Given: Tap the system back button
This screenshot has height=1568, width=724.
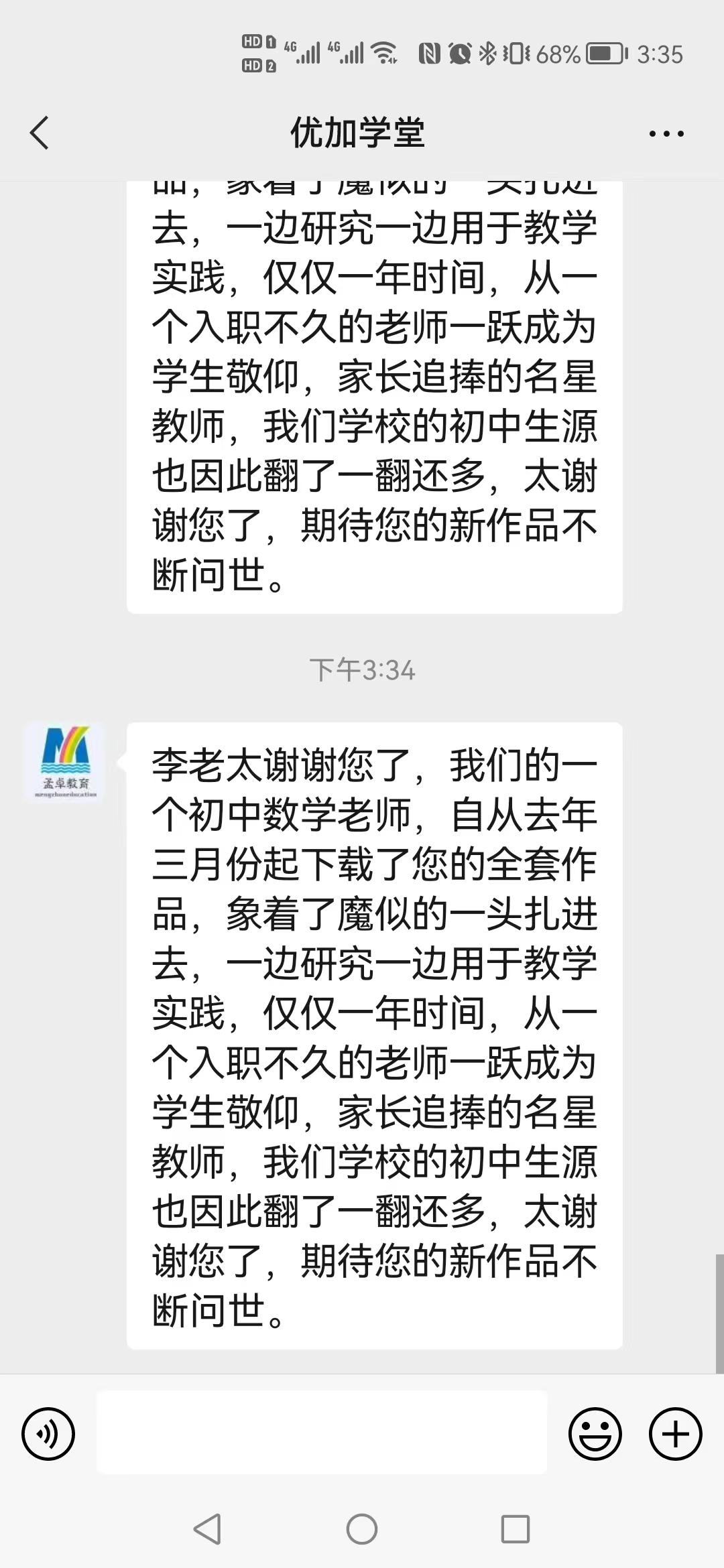Looking at the screenshot, I should (207, 1529).
